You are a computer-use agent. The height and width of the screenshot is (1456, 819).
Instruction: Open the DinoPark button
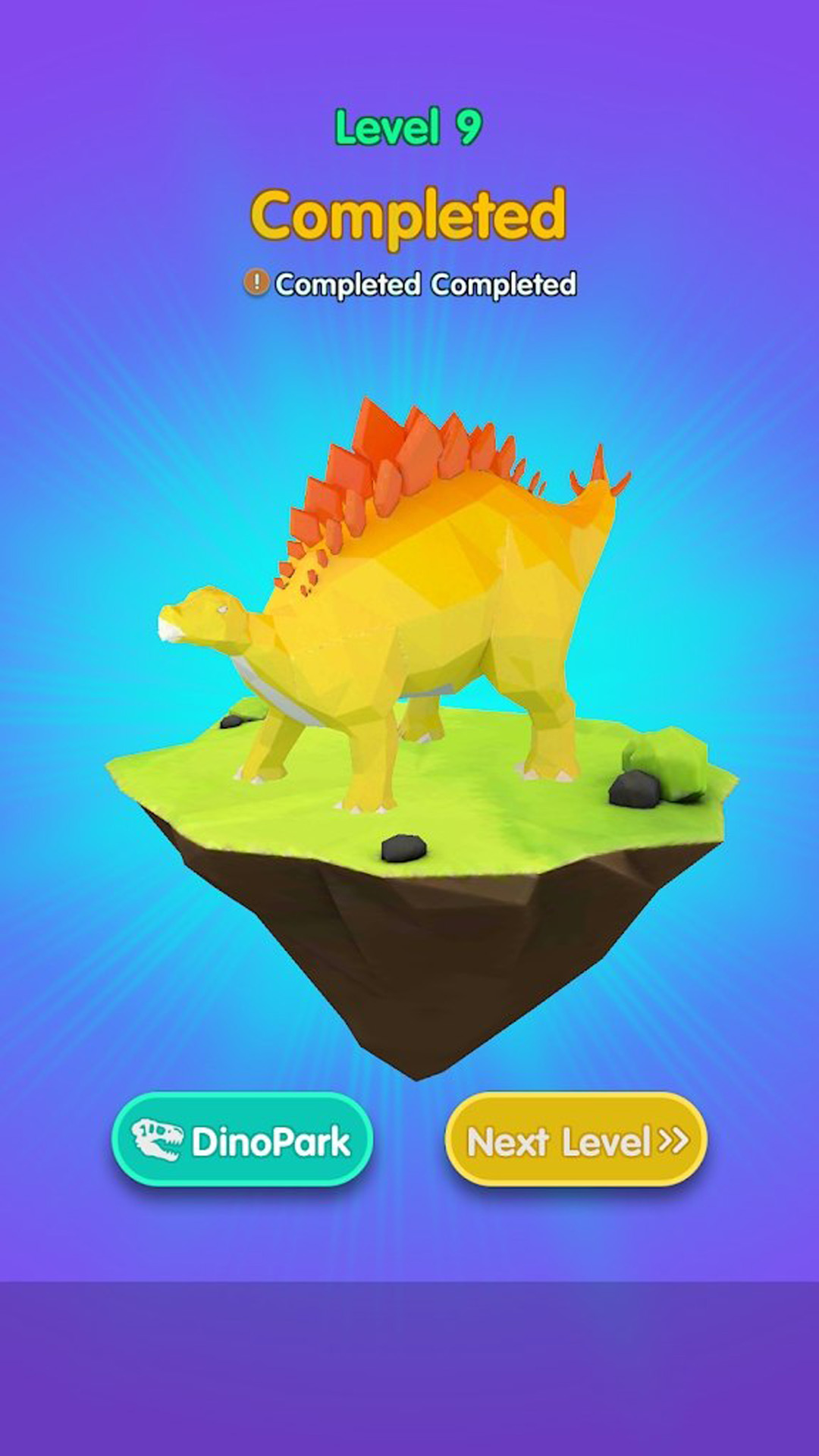point(242,1140)
